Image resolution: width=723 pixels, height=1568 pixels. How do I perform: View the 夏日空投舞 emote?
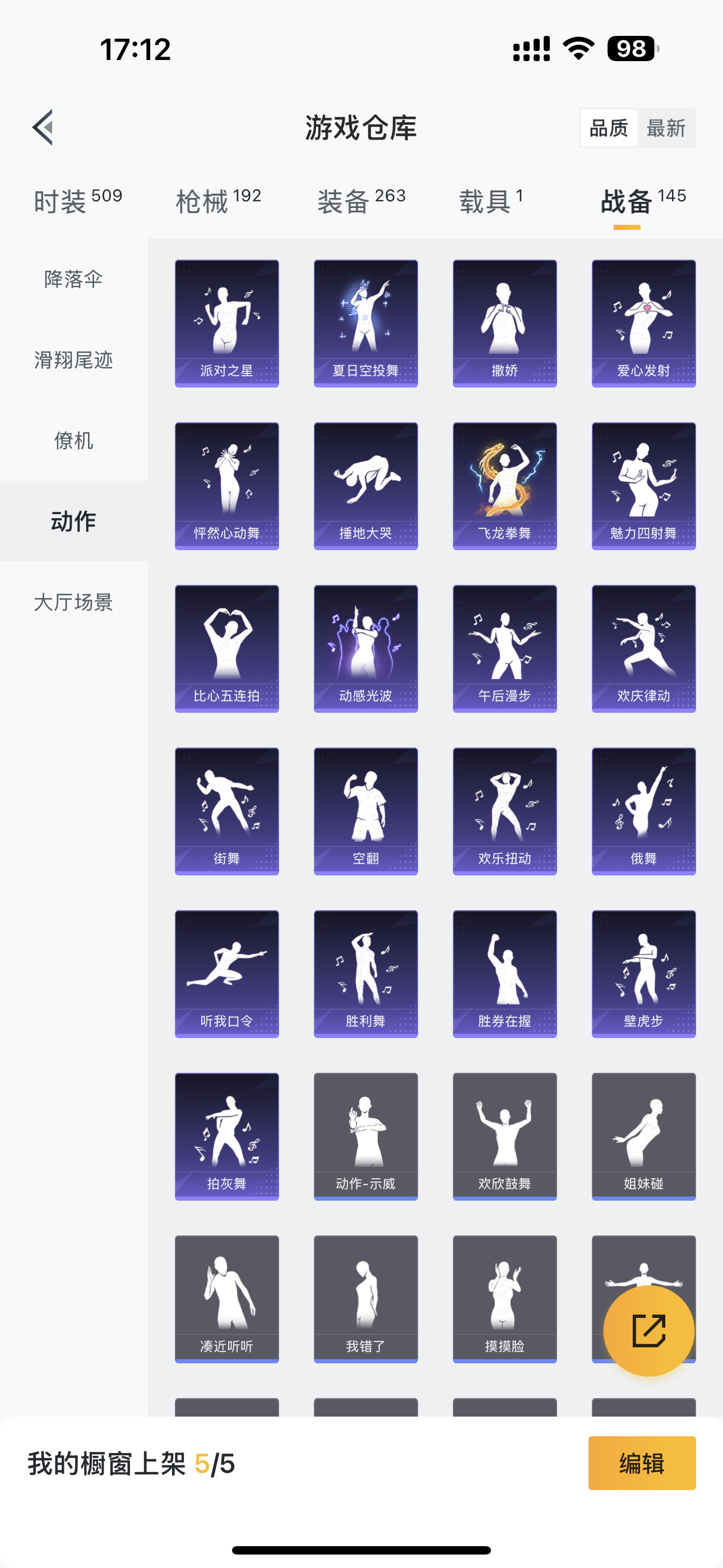click(366, 323)
